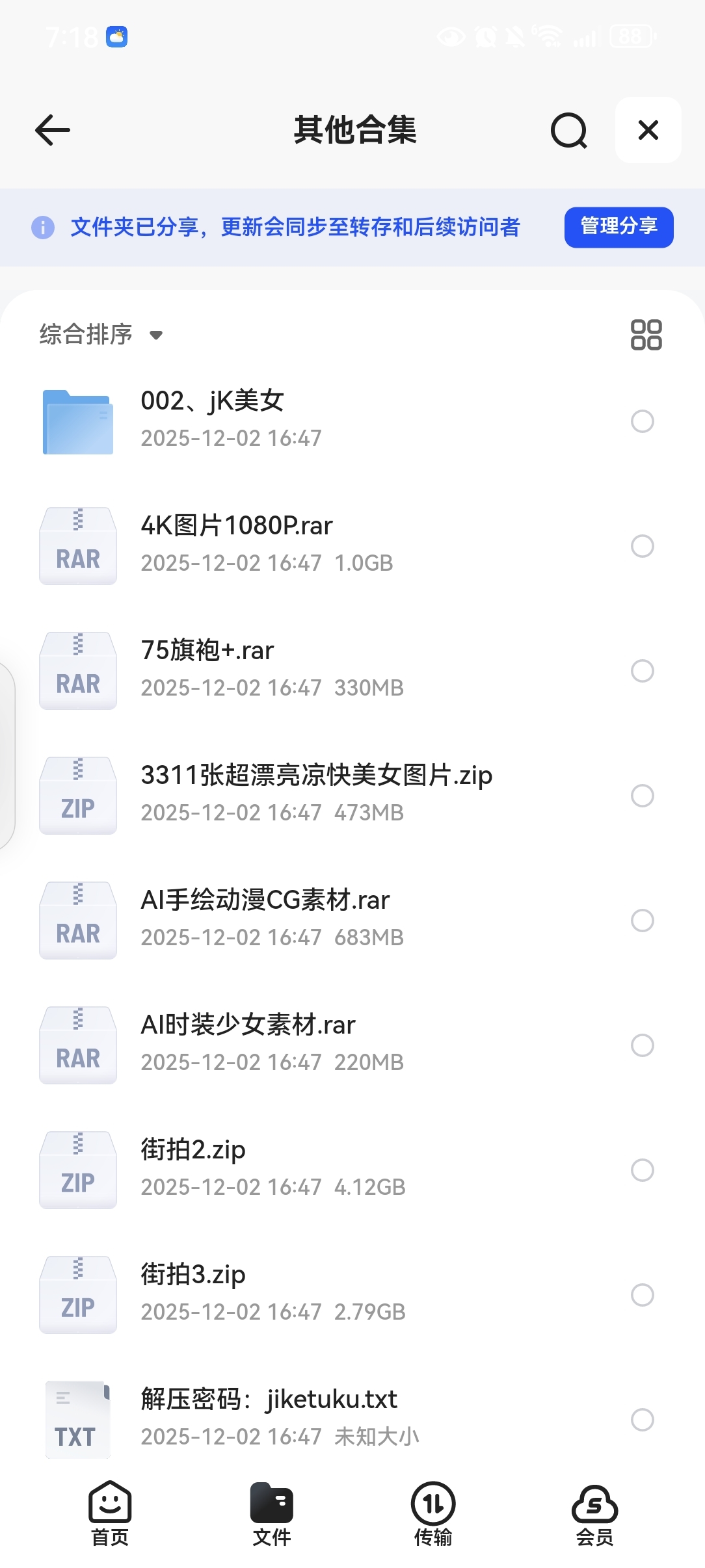Select the 002、jK美女 folder checkbox
This screenshot has width=705, height=1568.
[642, 421]
